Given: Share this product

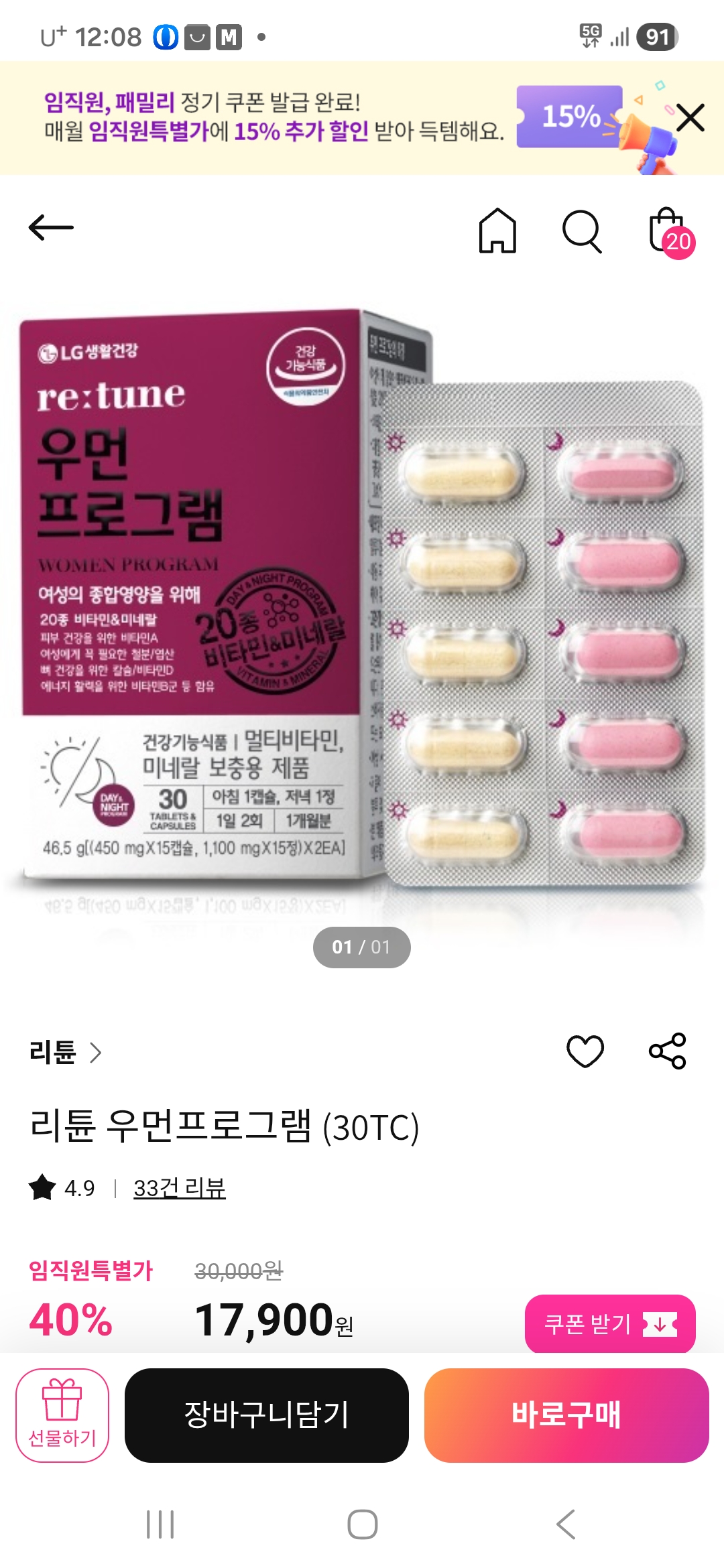Looking at the screenshot, I should point(667,1051).
